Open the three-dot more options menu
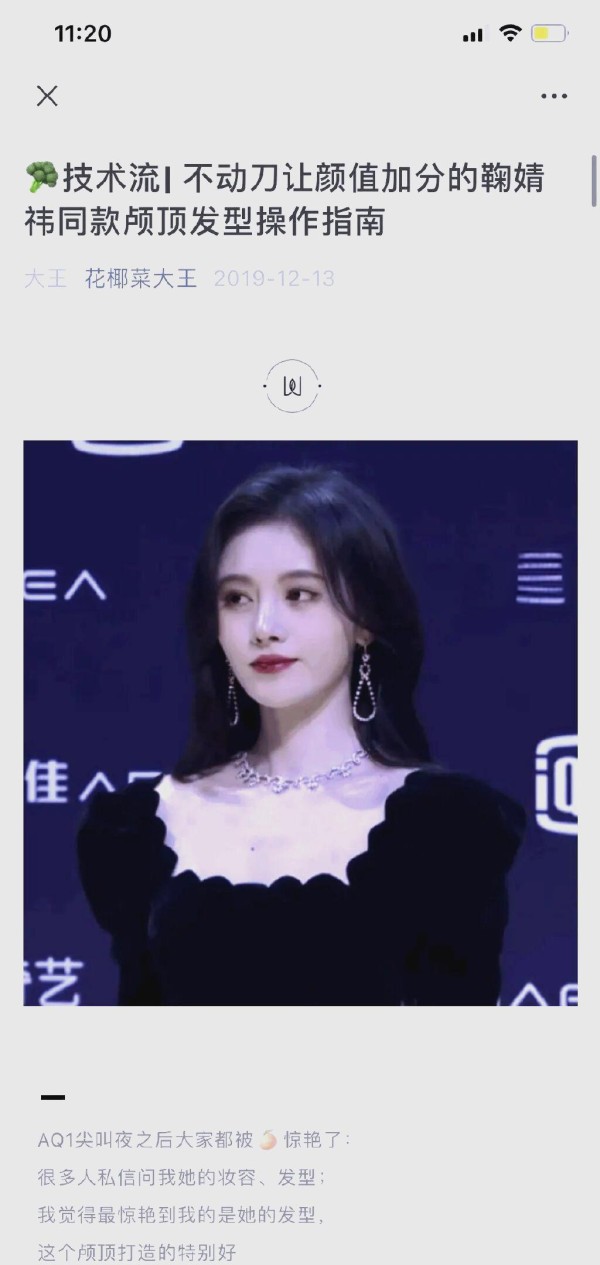This screenshot has width=600, height=1265. pyautogui.click(x=553, y=96)
